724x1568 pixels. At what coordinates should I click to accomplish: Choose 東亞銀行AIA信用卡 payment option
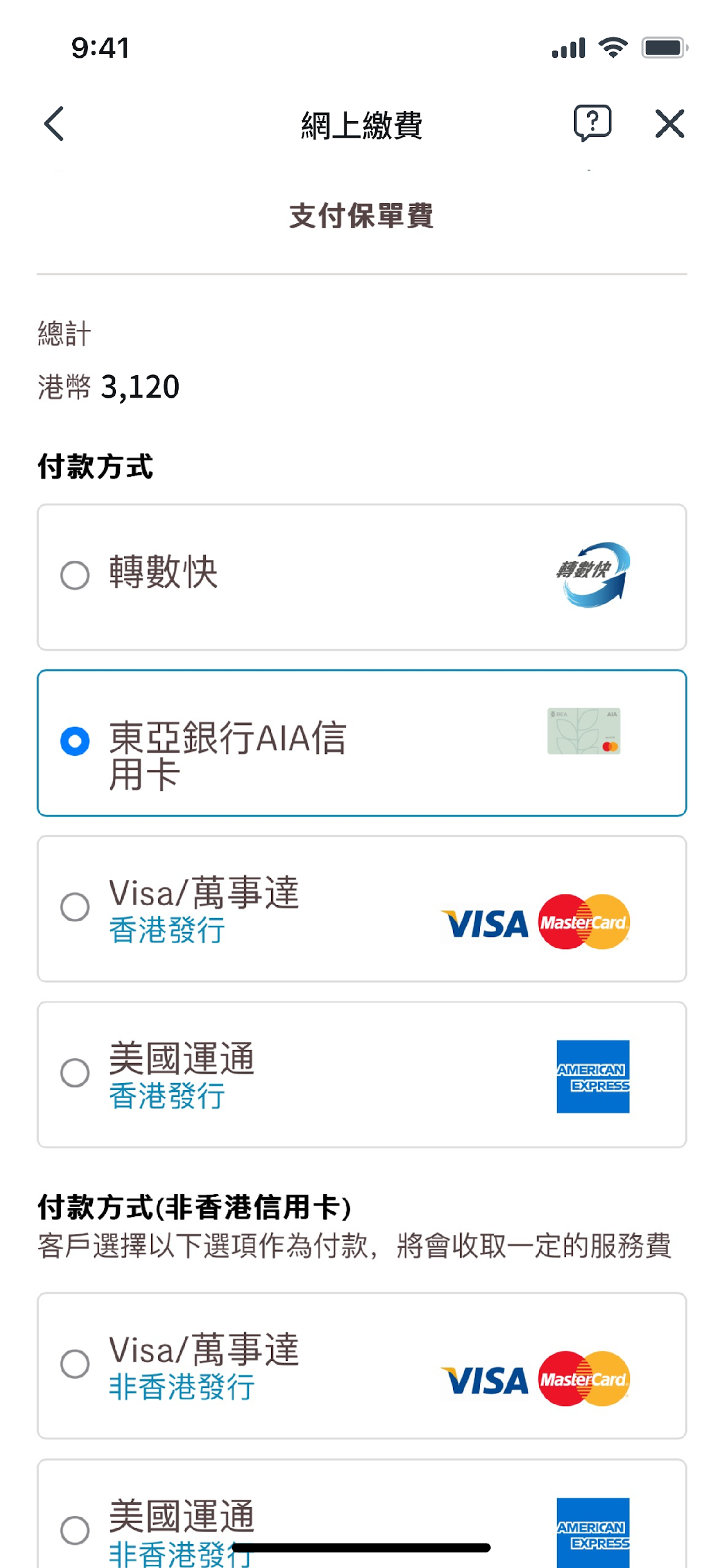(x=75, y=741)
